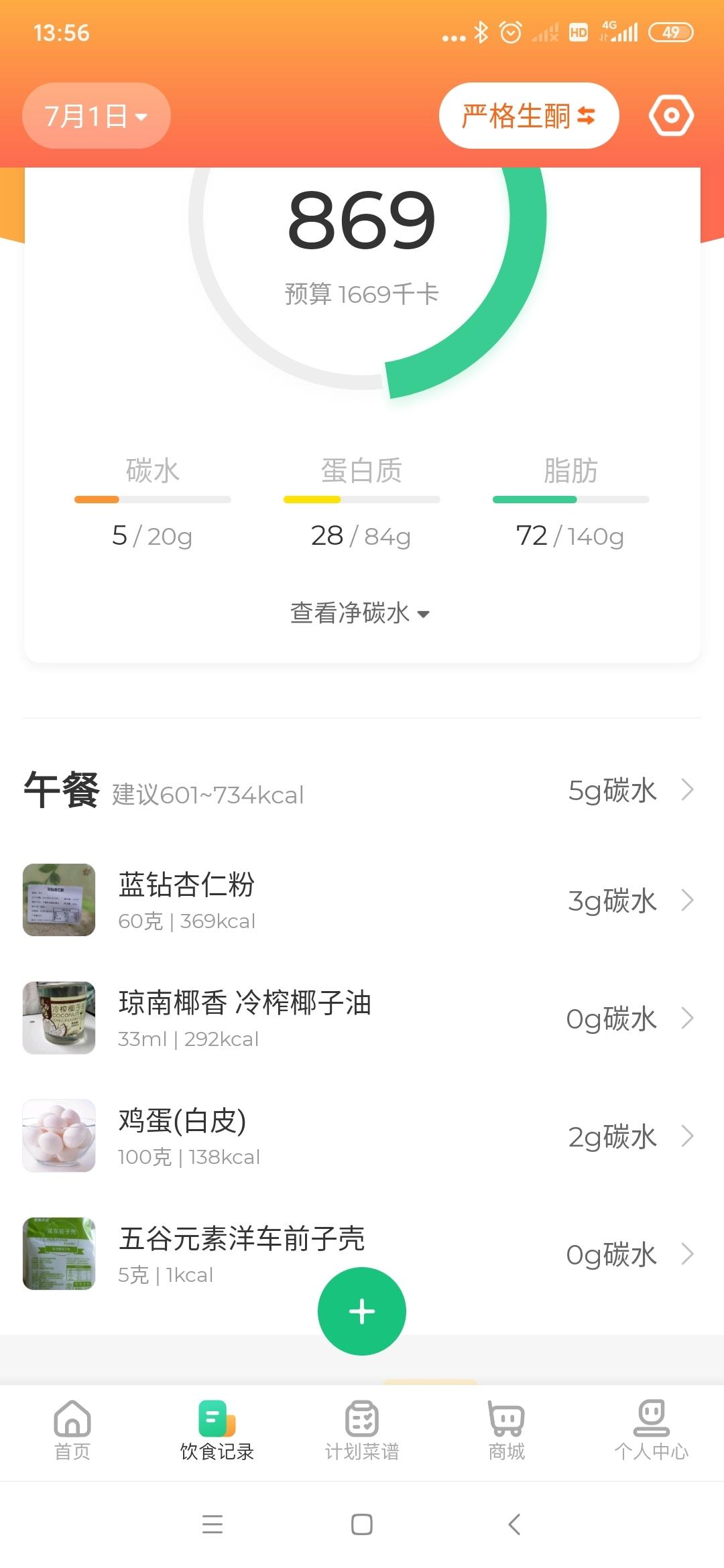Tap the system back button
The width and height of the screenshot is (724, 1568).
click(514, 1524)
